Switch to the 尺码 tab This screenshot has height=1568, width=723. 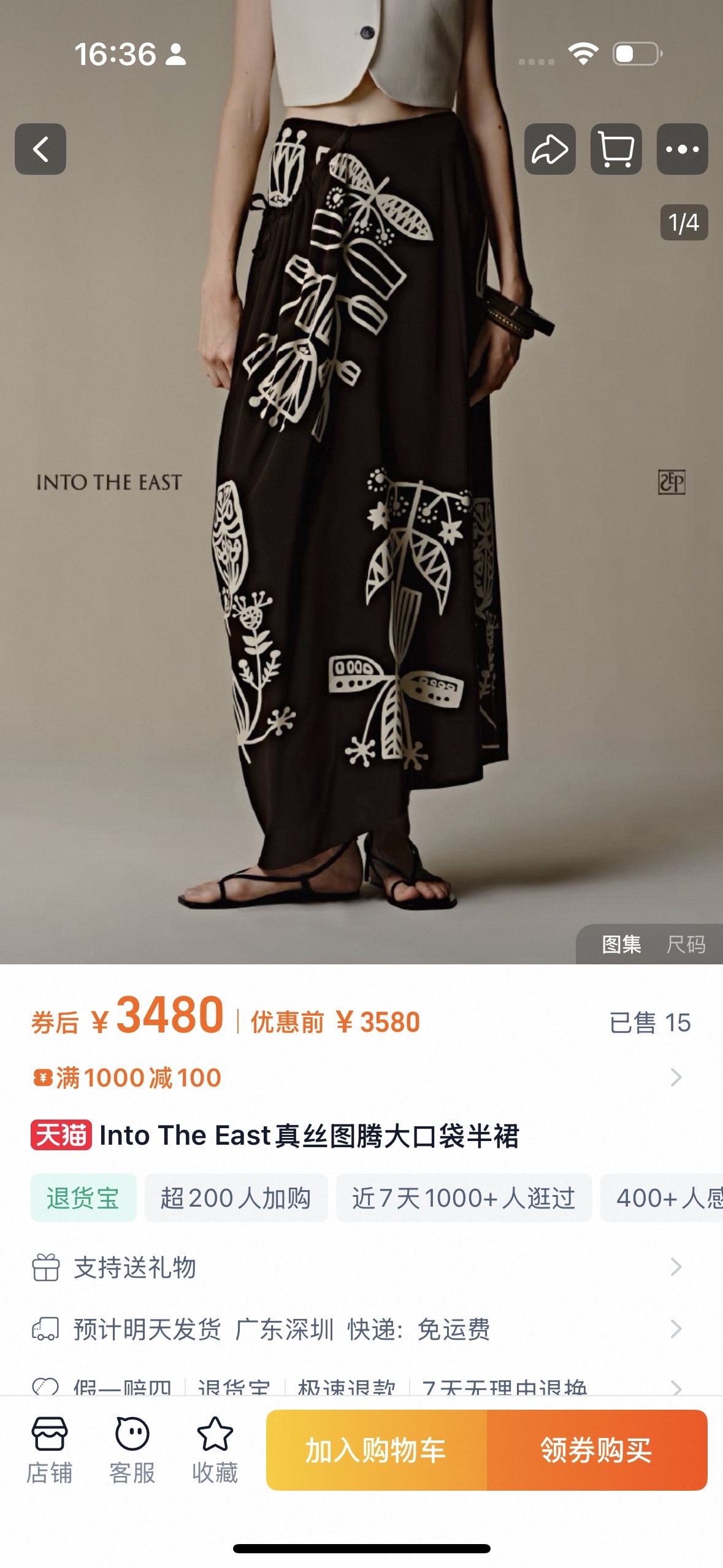[686, 944]
